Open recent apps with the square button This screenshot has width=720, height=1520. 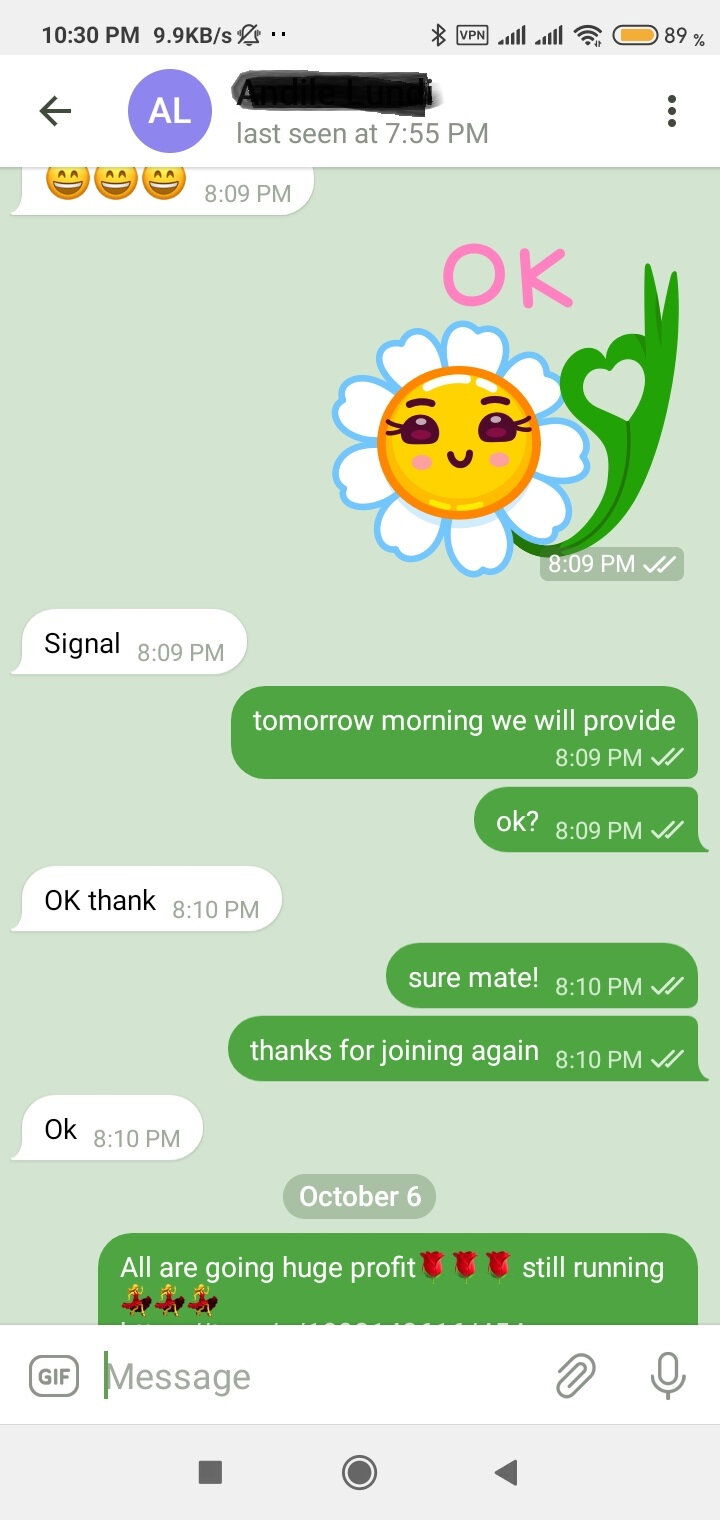pos(210,1472)
